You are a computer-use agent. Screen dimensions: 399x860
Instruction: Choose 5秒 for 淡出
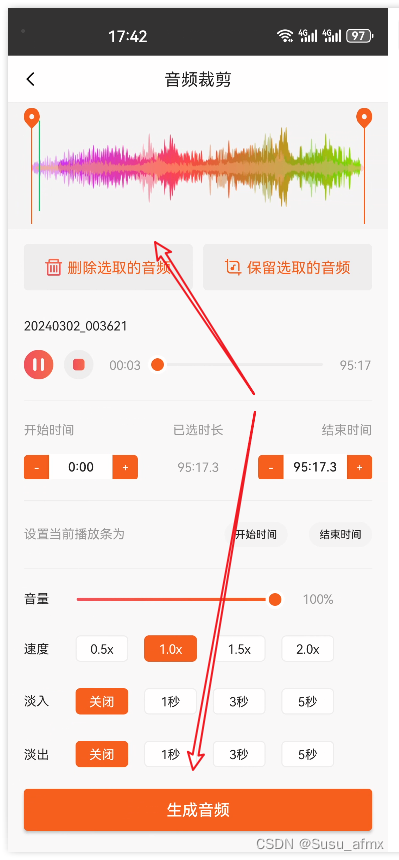pos(307,754)
